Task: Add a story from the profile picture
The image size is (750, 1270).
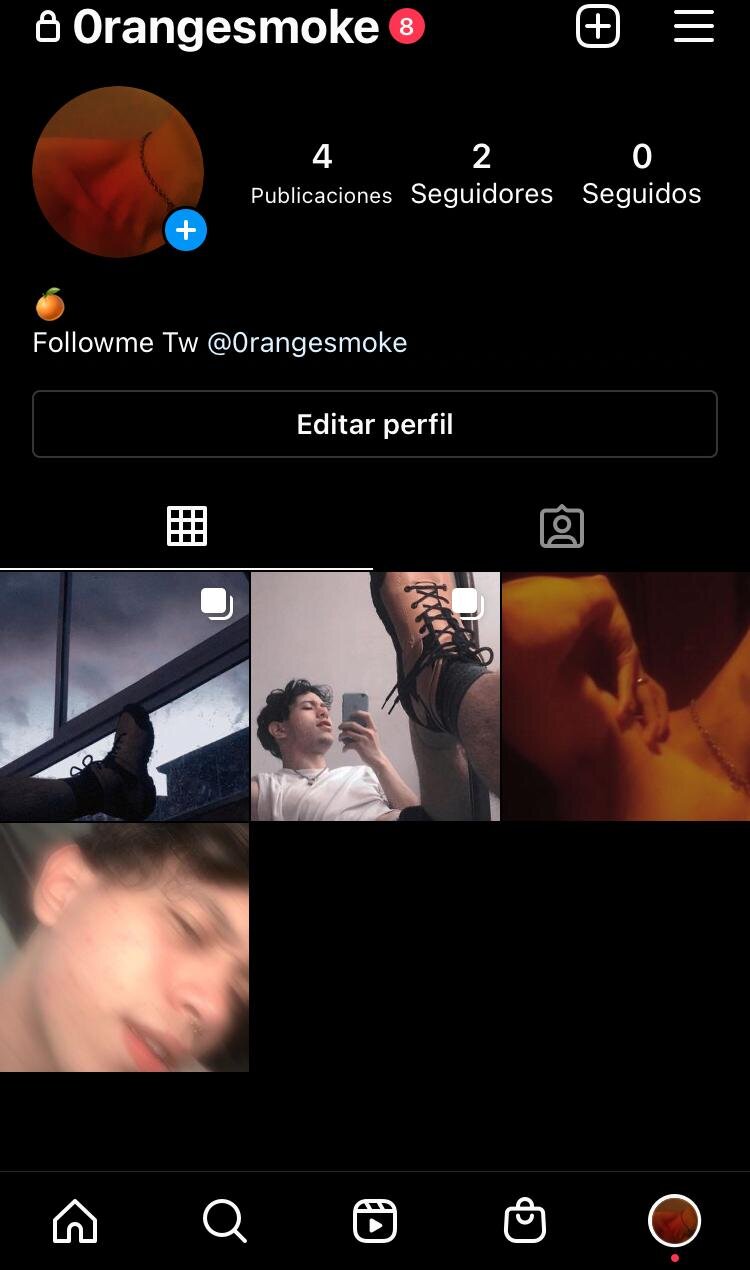Action: tap(185, 231)
